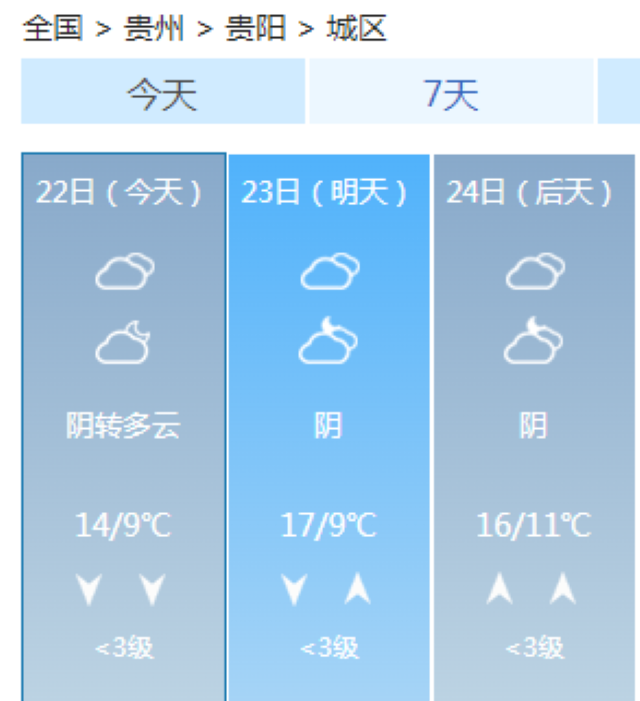
Task: Switch to the 7天 forecast tab
Action: (x=451, y=92)
